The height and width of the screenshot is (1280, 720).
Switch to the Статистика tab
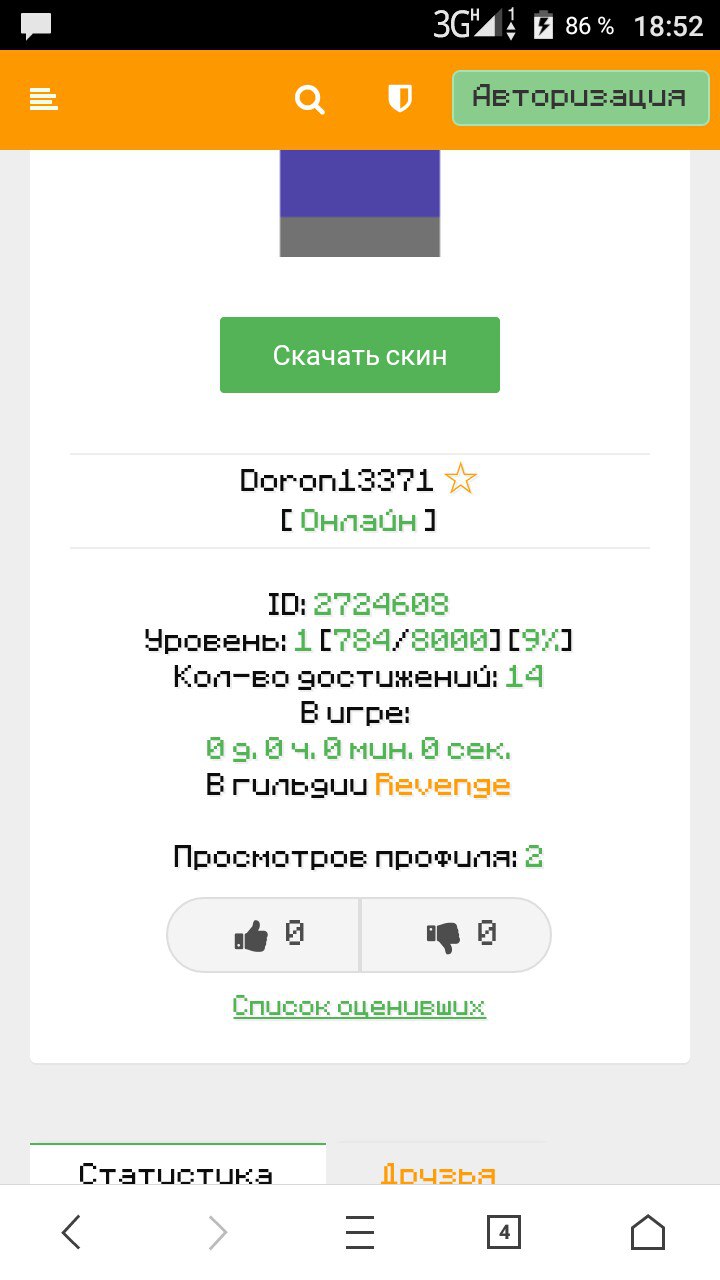tap(177, 1165)
